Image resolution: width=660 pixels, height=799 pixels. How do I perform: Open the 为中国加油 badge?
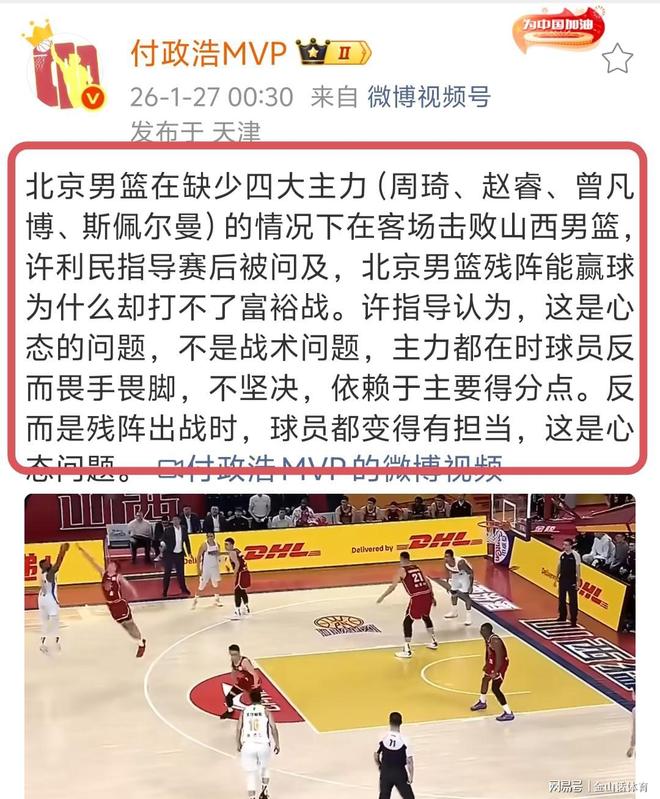coord(558,29)
